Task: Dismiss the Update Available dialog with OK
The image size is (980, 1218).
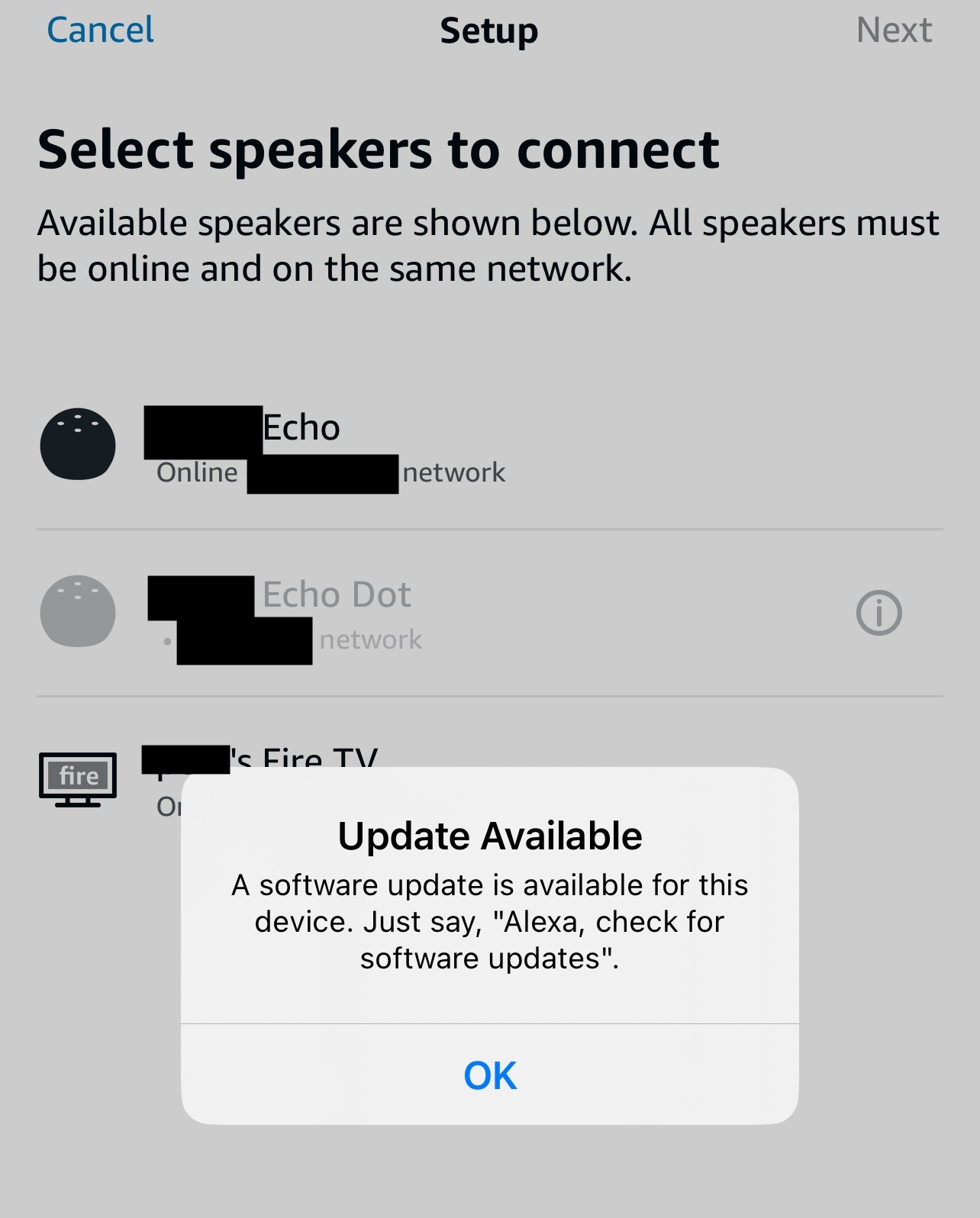Action: 489,1075
